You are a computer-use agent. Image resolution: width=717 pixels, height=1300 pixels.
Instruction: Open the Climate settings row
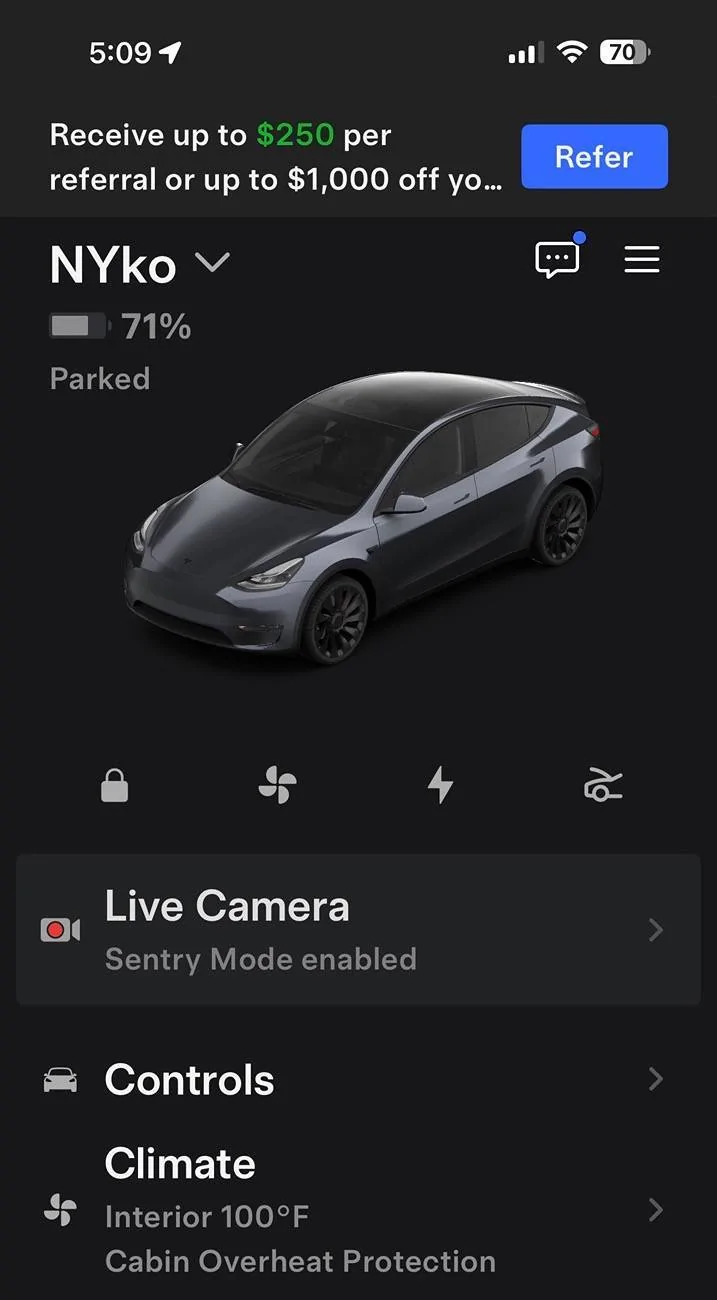click(x=358, y=1209)
